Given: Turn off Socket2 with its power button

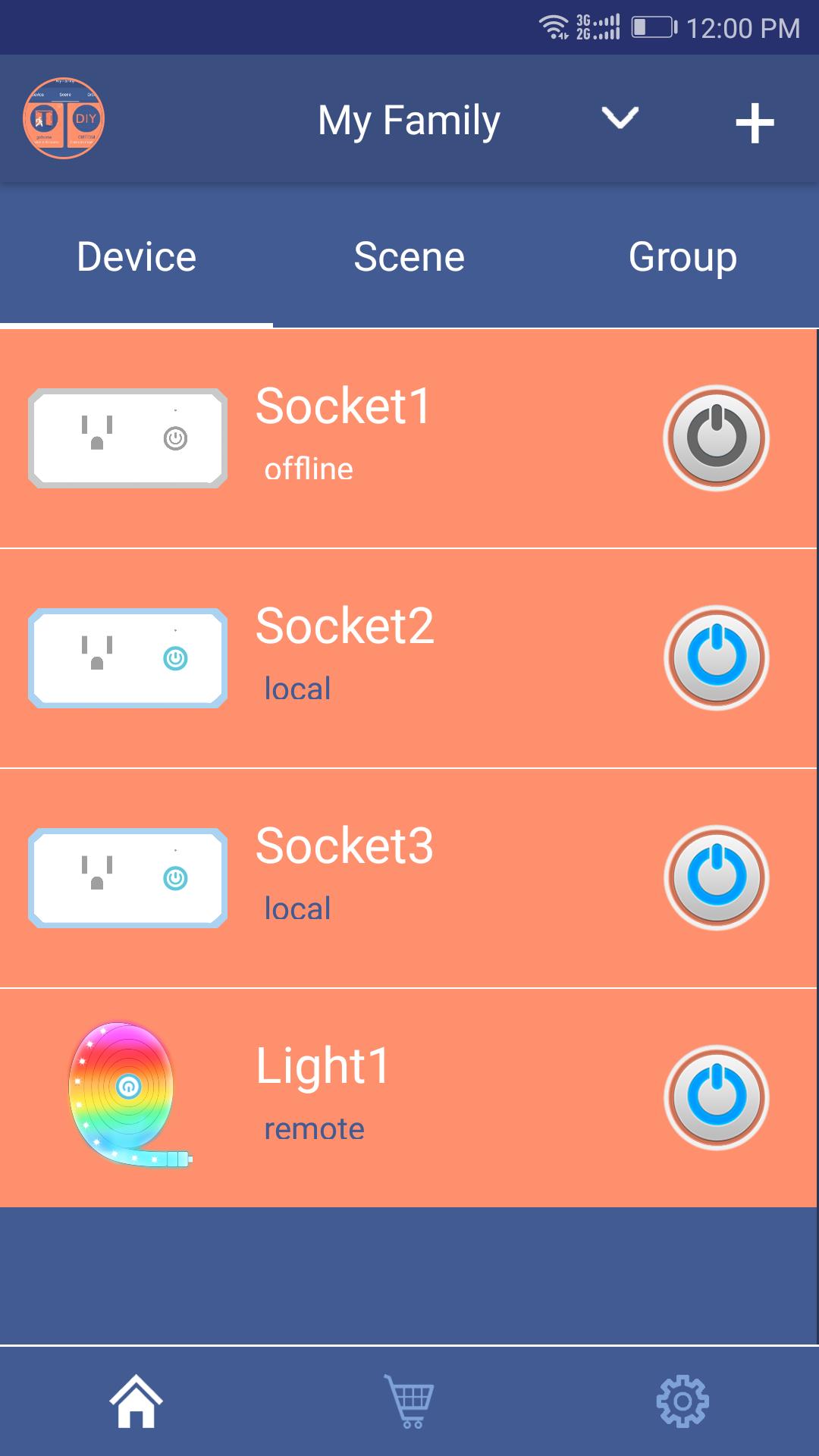Looking at the screenshot, I should pos(716,658).
